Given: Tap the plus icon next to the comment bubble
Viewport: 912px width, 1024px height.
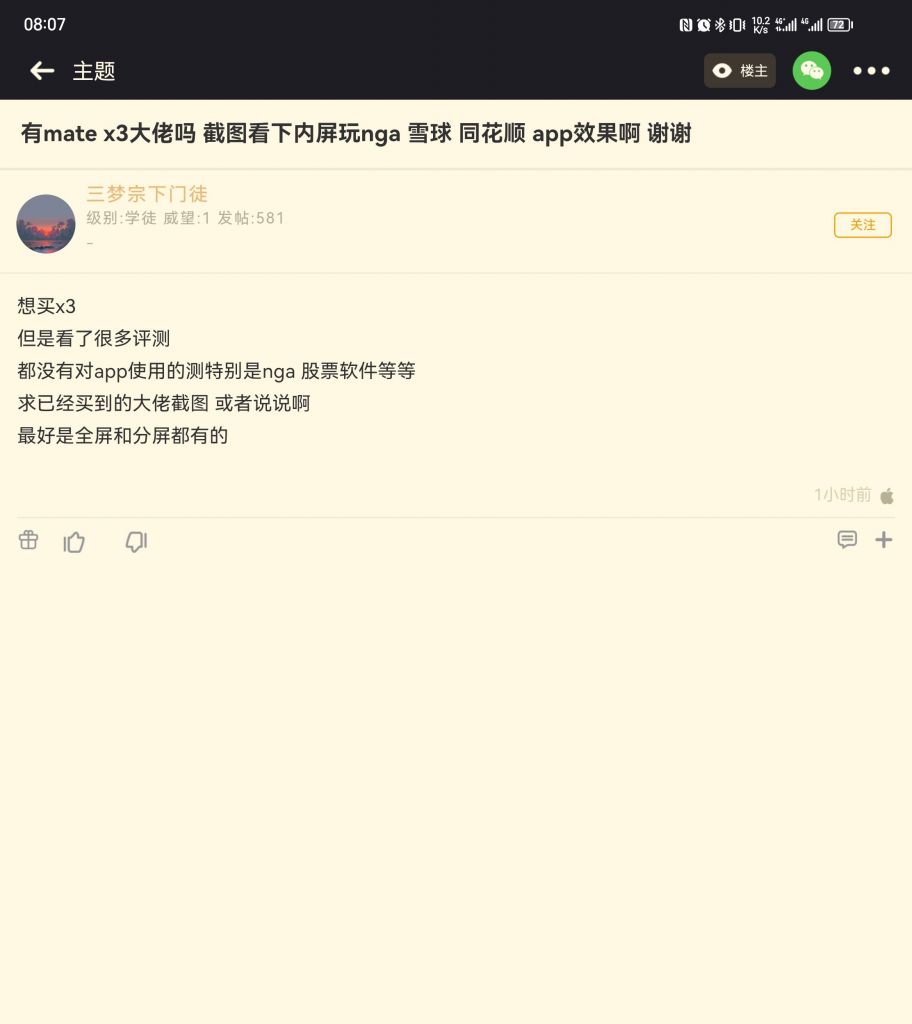Looking at the screenshot, I should (x=884, y=540).
